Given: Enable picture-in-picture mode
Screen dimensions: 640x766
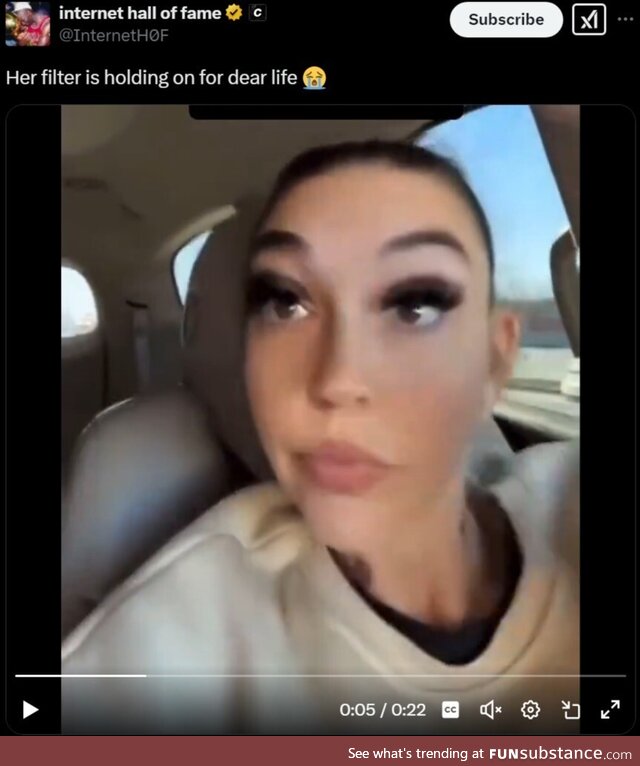Looking at the screenshot, I should click(x=570, y=710).
